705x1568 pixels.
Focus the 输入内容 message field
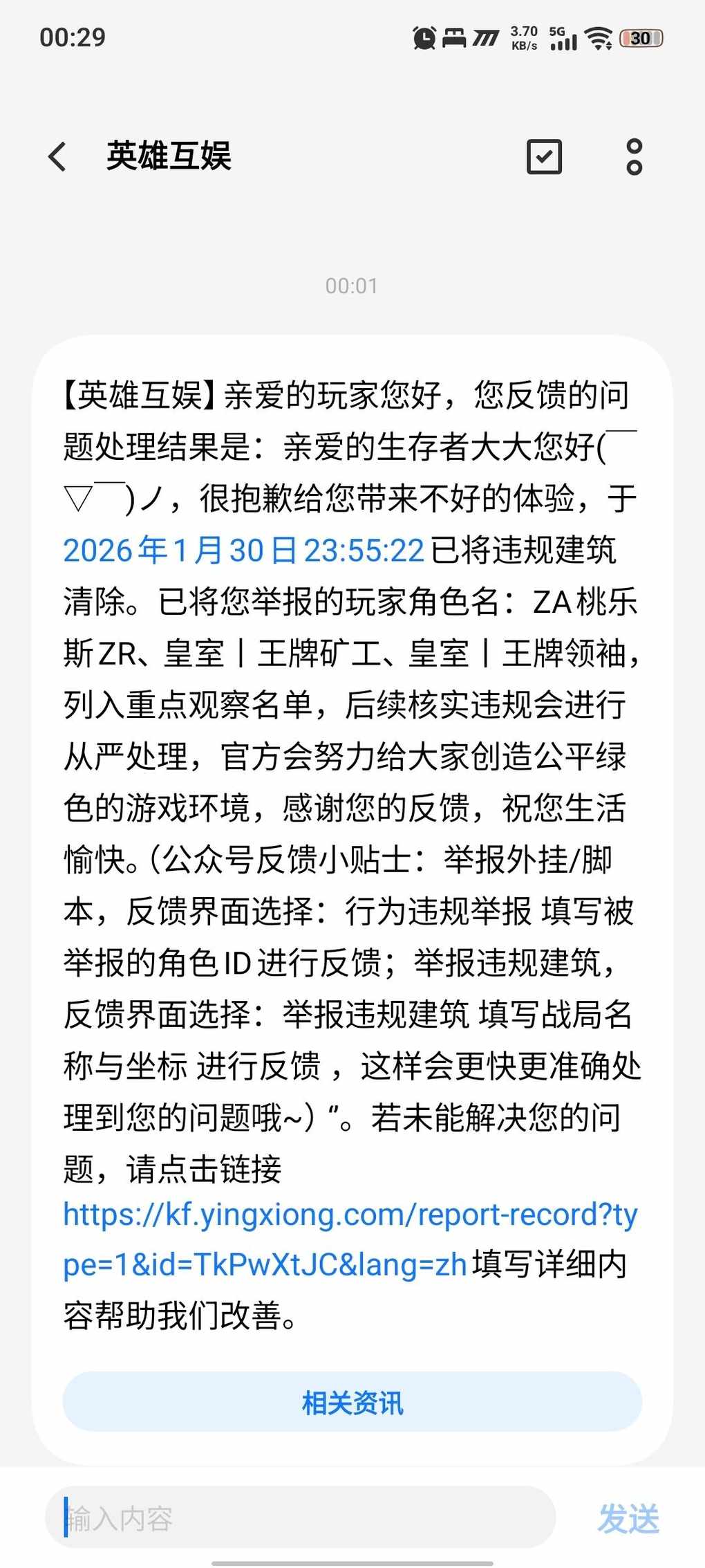pyautogui.click(x=301, y=1518)
